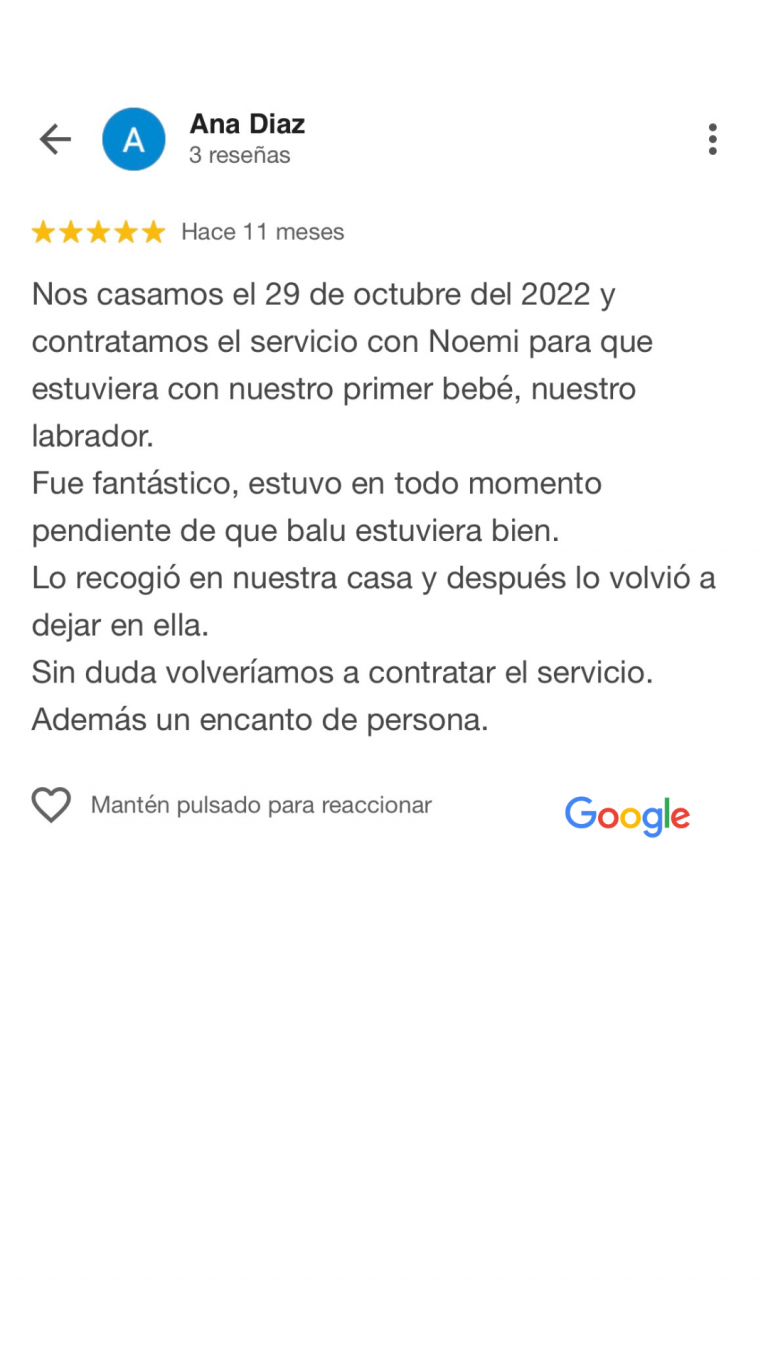Select the Hace 11 meses timestamp
The height and width of the screenshot is (1365, 768).
(x=262, y=231)
